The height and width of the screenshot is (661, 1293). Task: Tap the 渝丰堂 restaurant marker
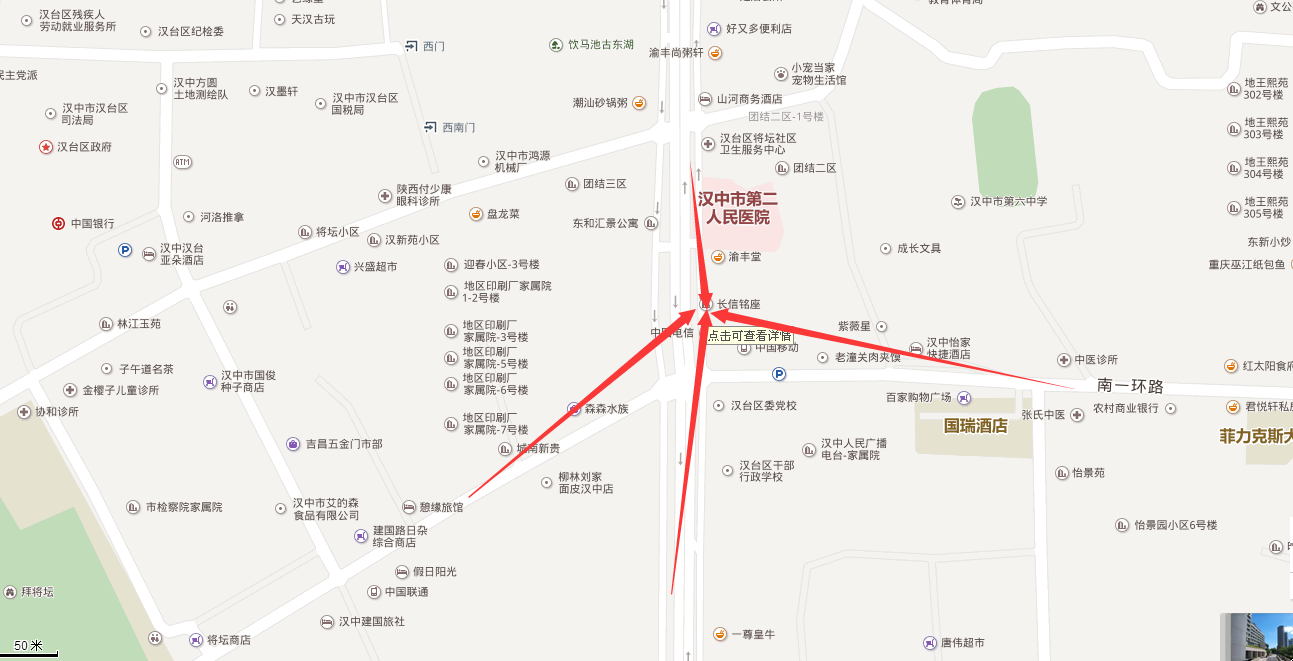click(718, 257)
